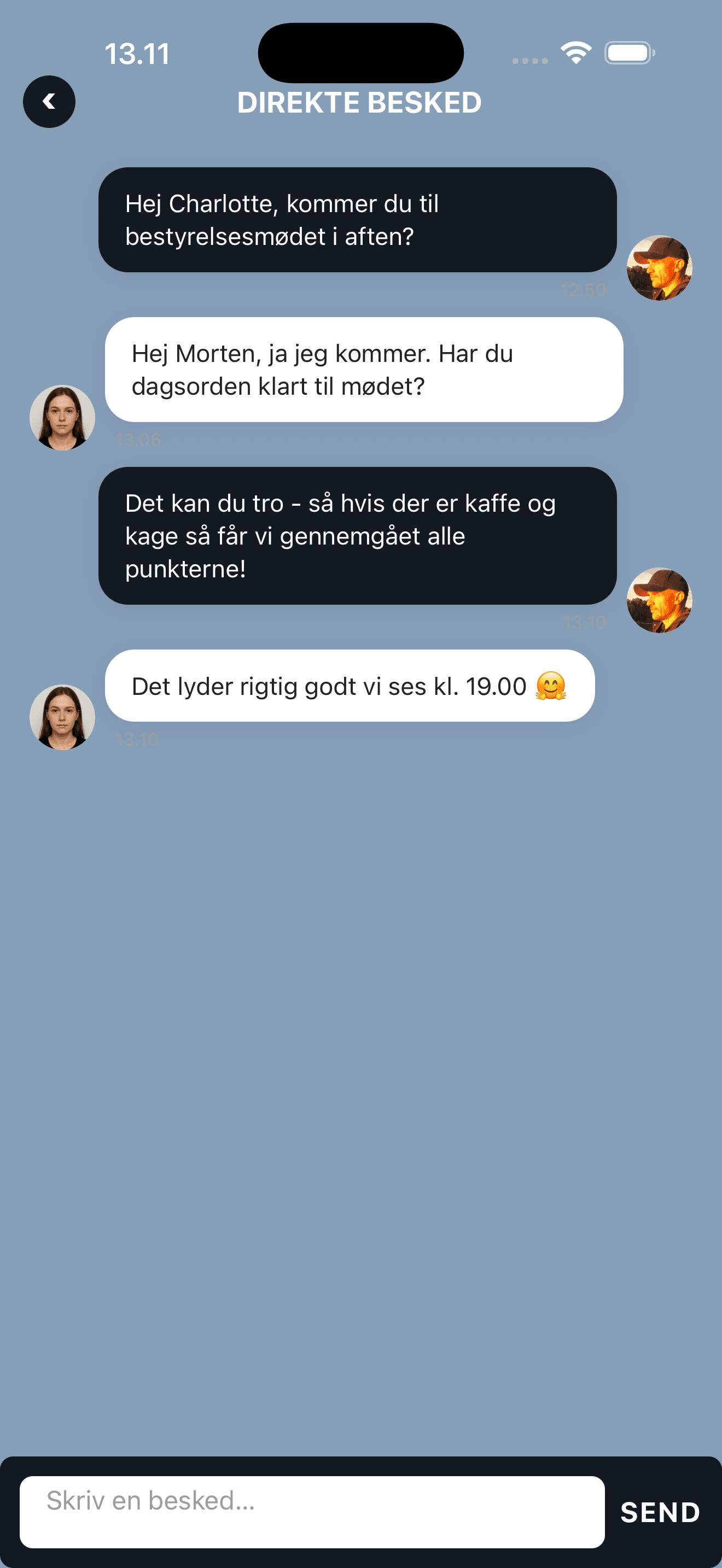Tap Charlotte's avatar beside her first reply

[x=62, y=417]
